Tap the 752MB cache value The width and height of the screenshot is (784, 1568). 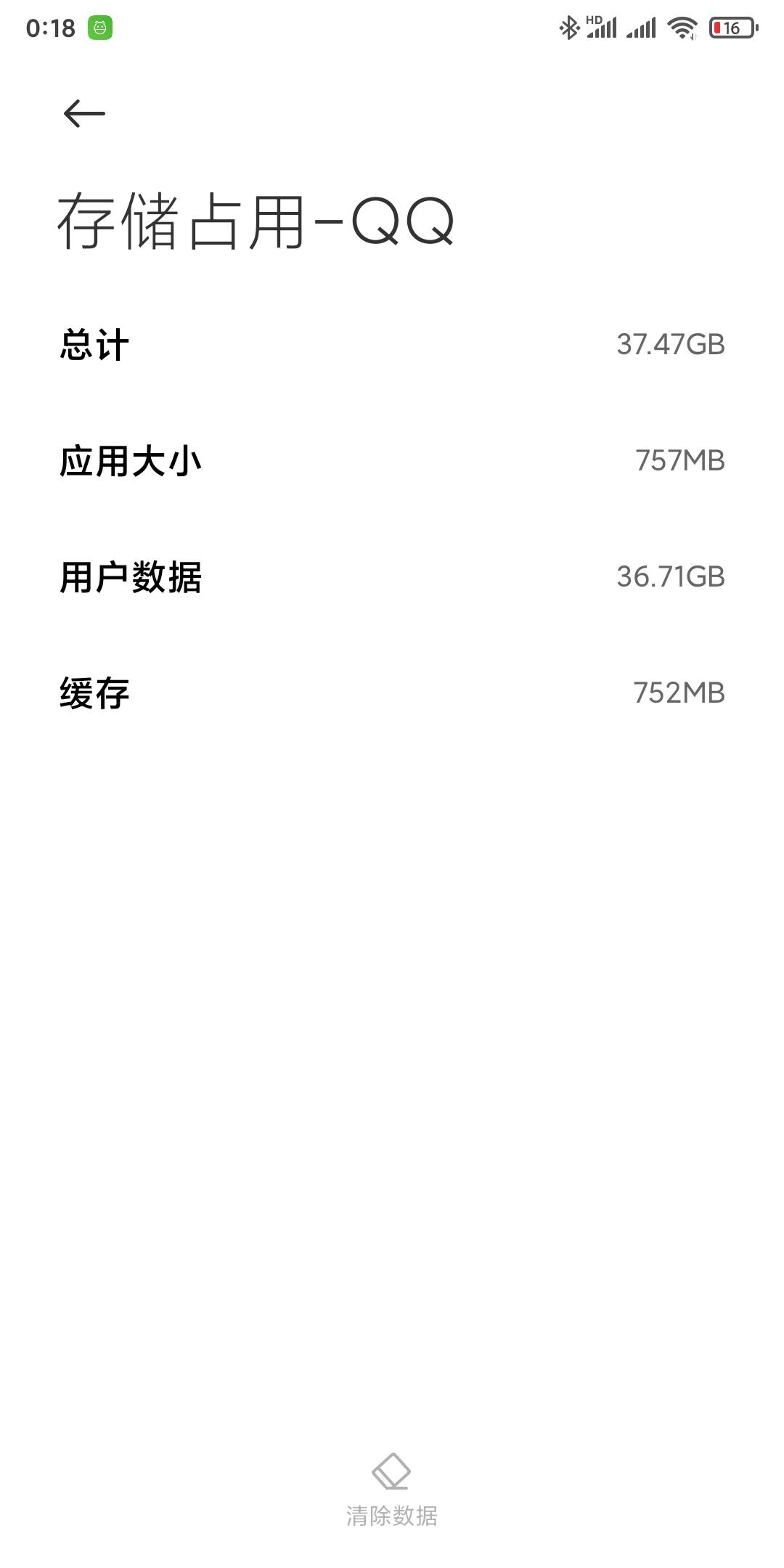point(681,693)
